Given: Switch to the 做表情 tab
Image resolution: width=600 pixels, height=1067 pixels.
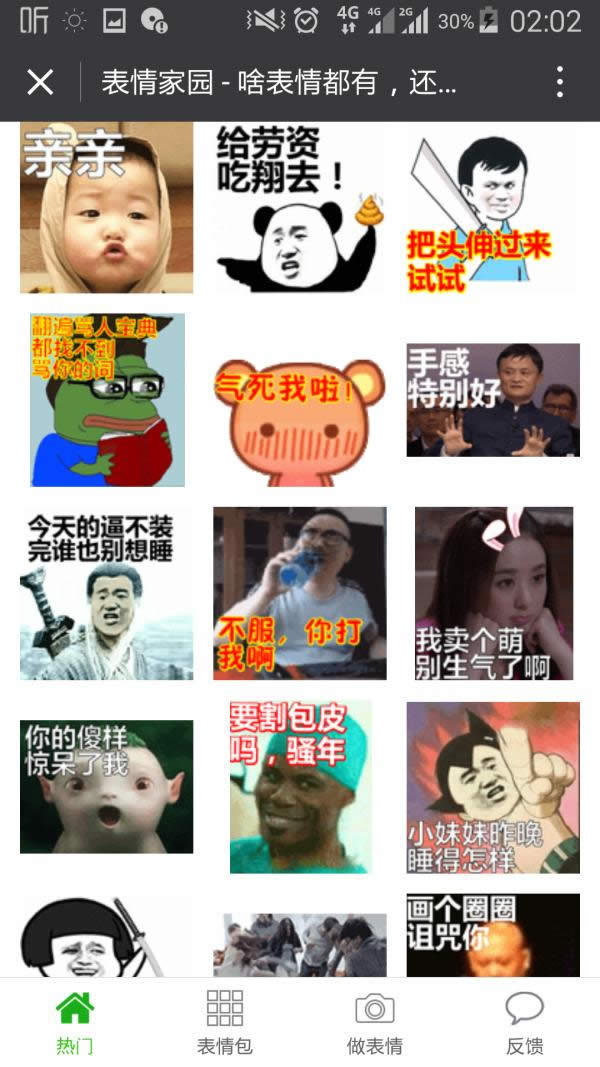Looking at the screenshot, I should pyautogui.click(x=375, y=1022).
